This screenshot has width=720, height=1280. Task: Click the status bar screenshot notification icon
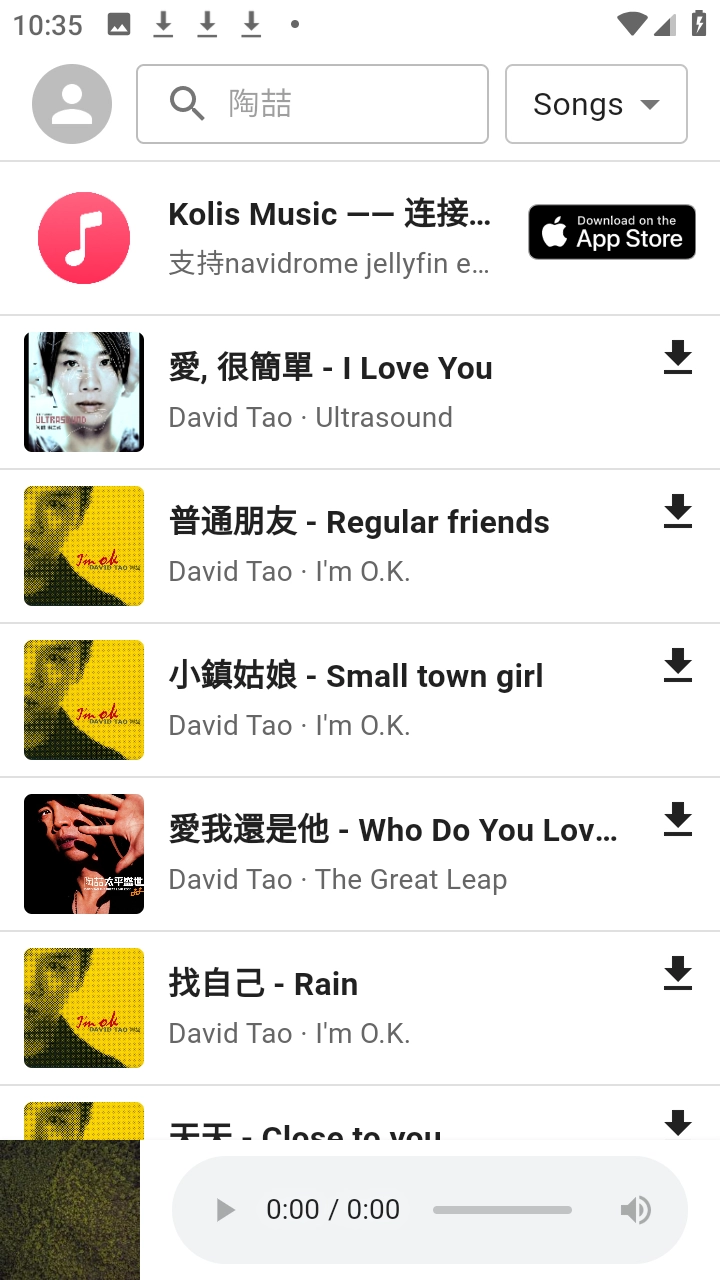(119, 24)
